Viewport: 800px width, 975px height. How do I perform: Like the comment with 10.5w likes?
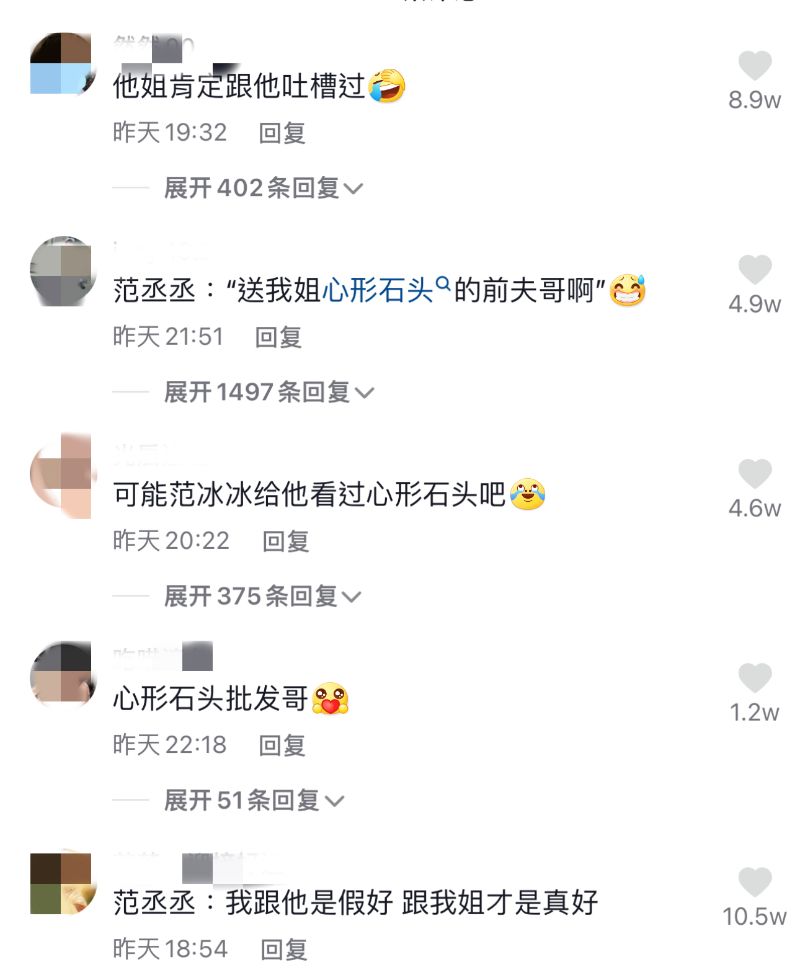click(x=755, y=883)
